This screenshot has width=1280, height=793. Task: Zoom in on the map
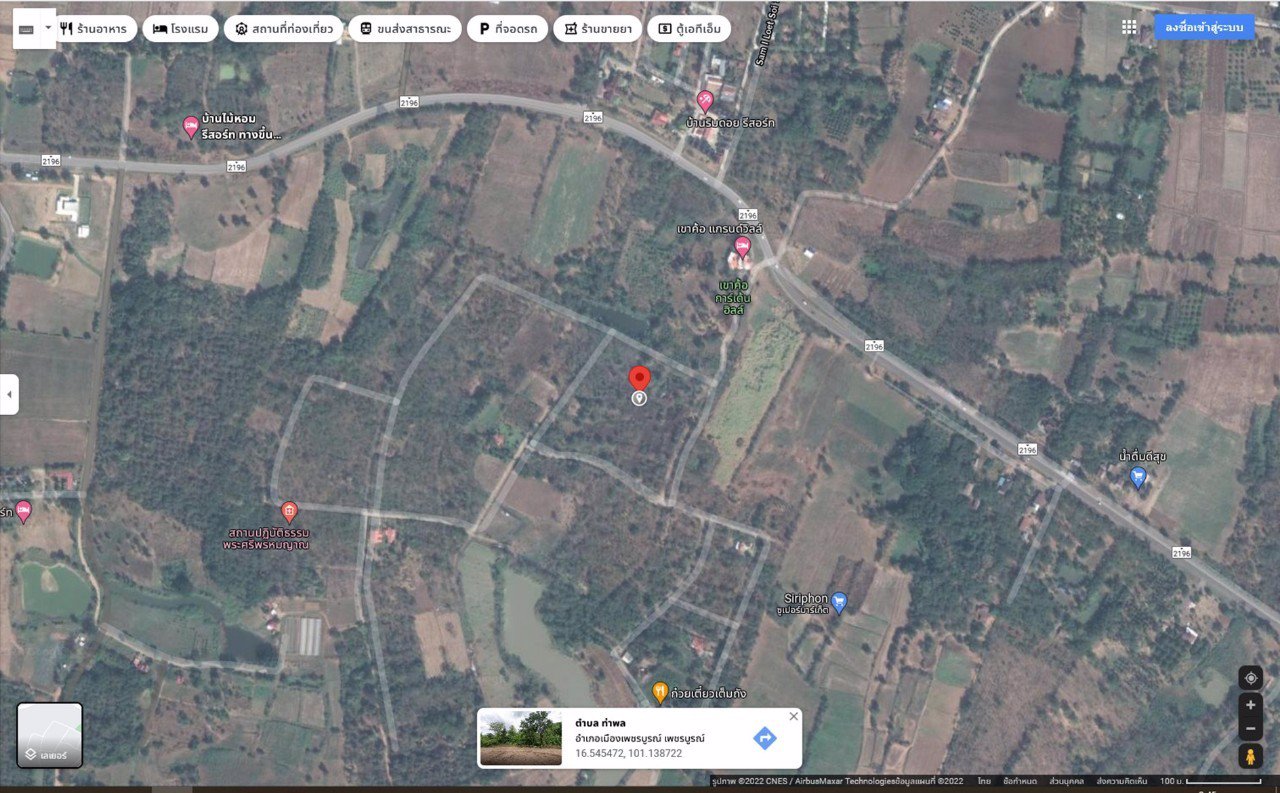click(1251, 706)
